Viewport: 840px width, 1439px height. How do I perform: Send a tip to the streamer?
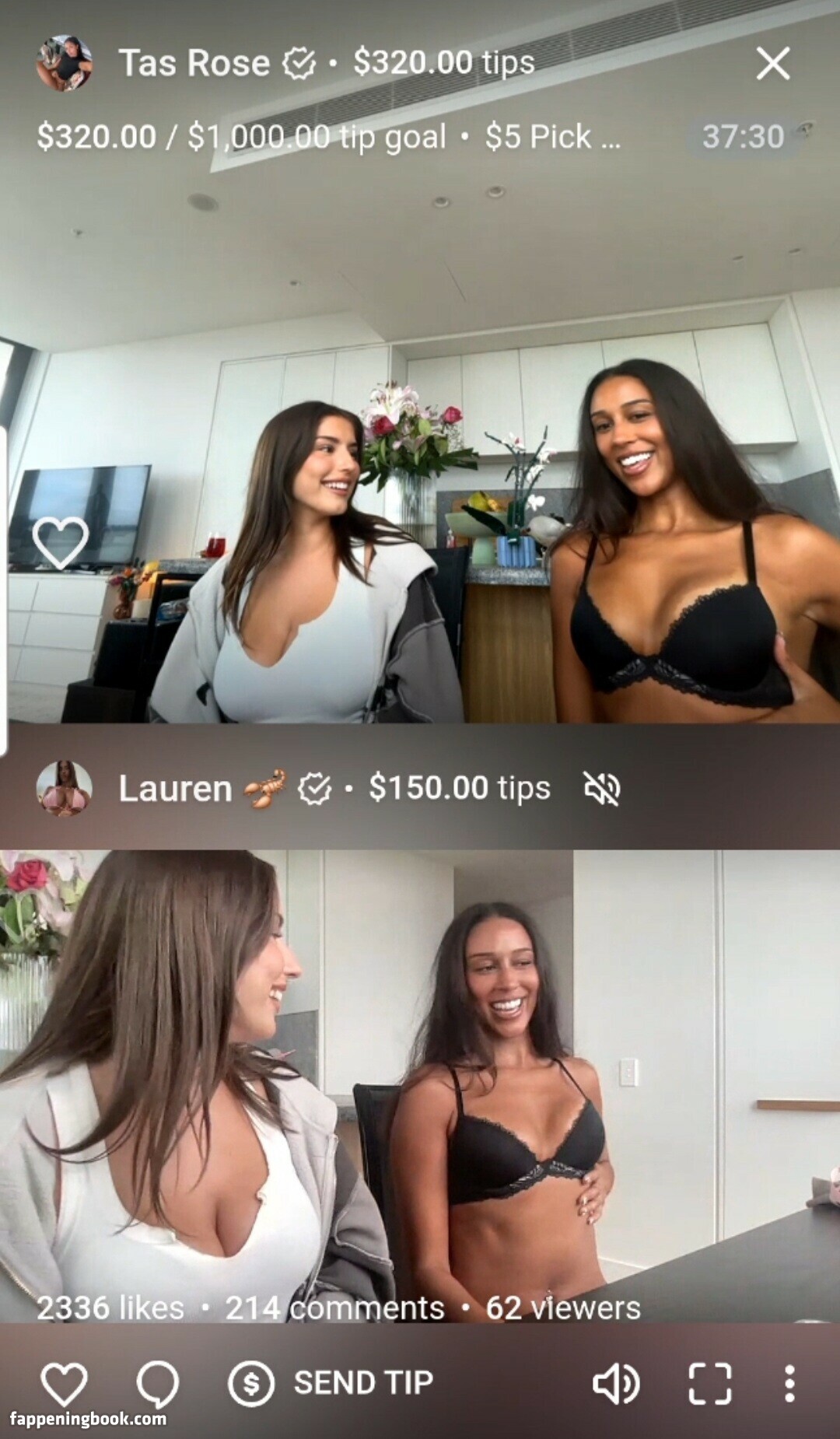coord(331,1383)
